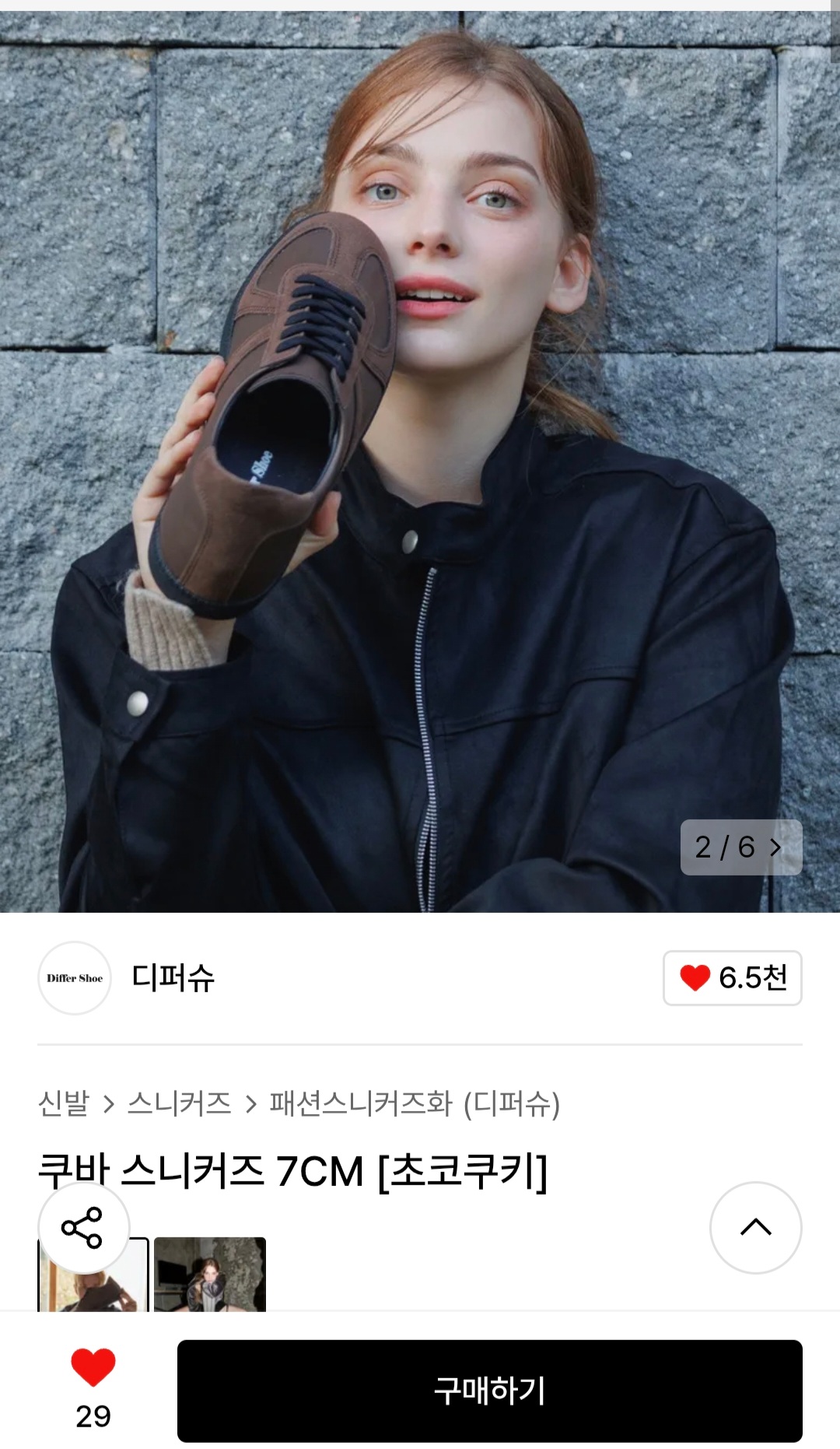This screenshot has width=840, height=1449.
Task: Open the 디퍼슈 brand store page
Action: (x=173, y=977)
